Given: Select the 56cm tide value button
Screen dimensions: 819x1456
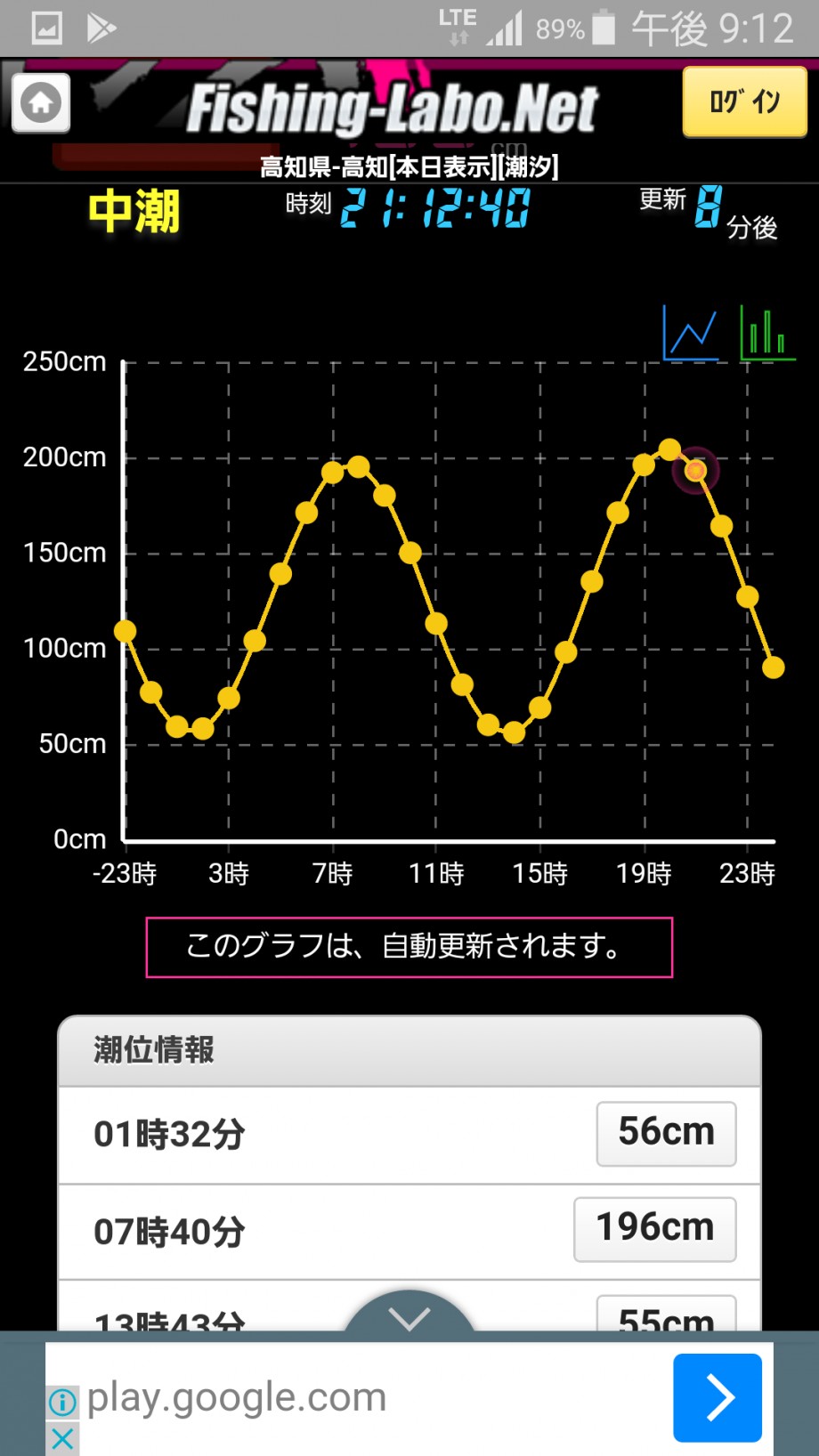Looking at the screenshot, I should tap(666, 1133).
